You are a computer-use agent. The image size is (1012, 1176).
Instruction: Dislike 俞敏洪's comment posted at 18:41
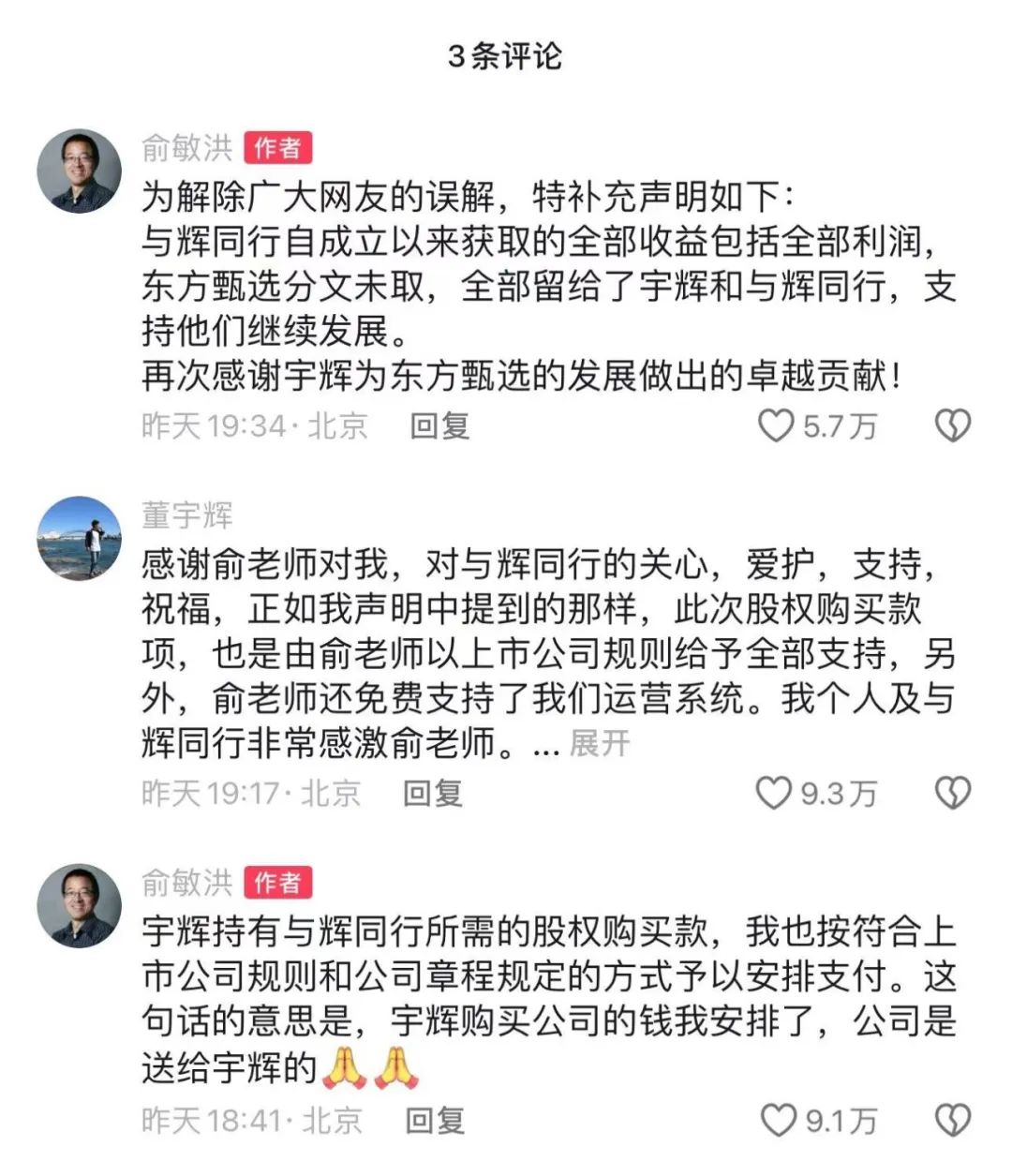(x=953, y=1120)
